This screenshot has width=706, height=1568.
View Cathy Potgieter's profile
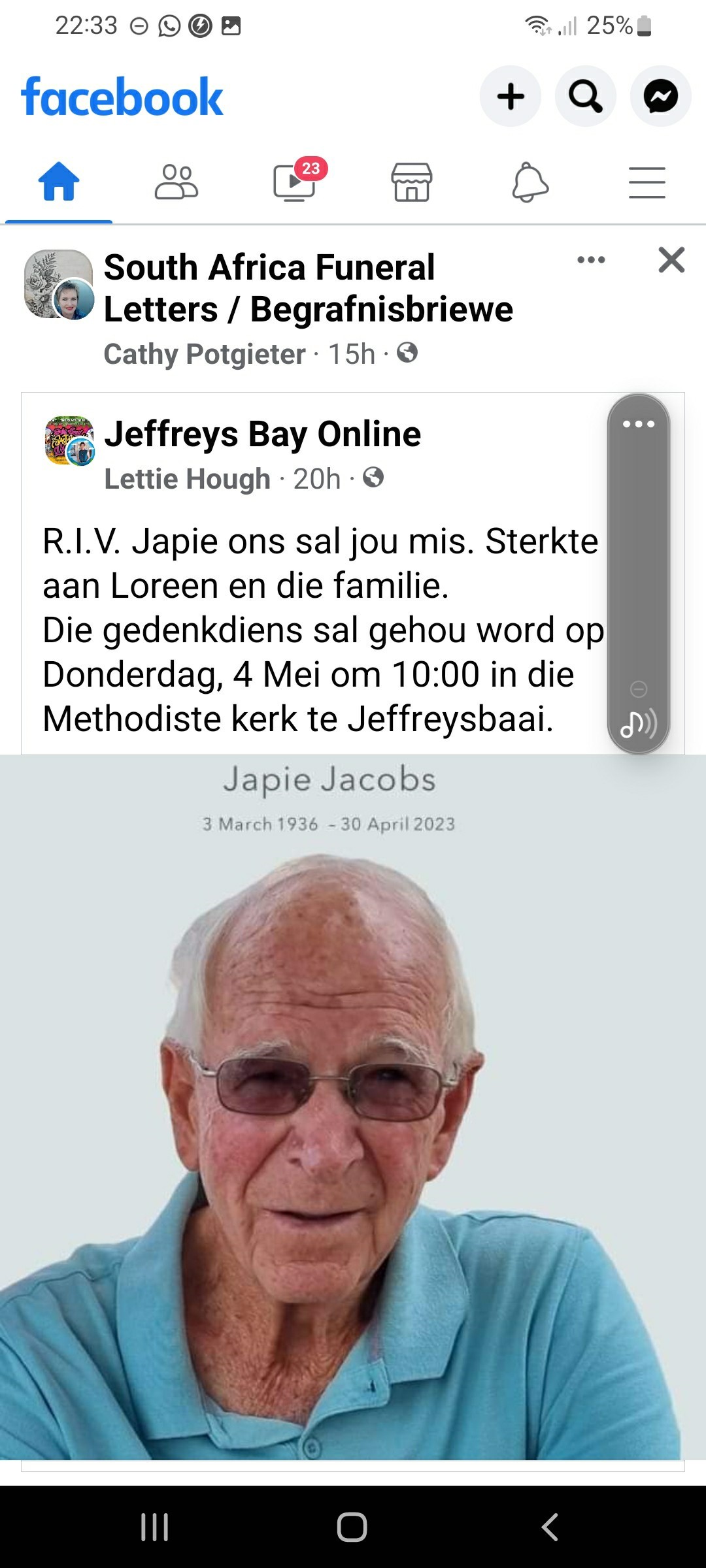point(205,354)
